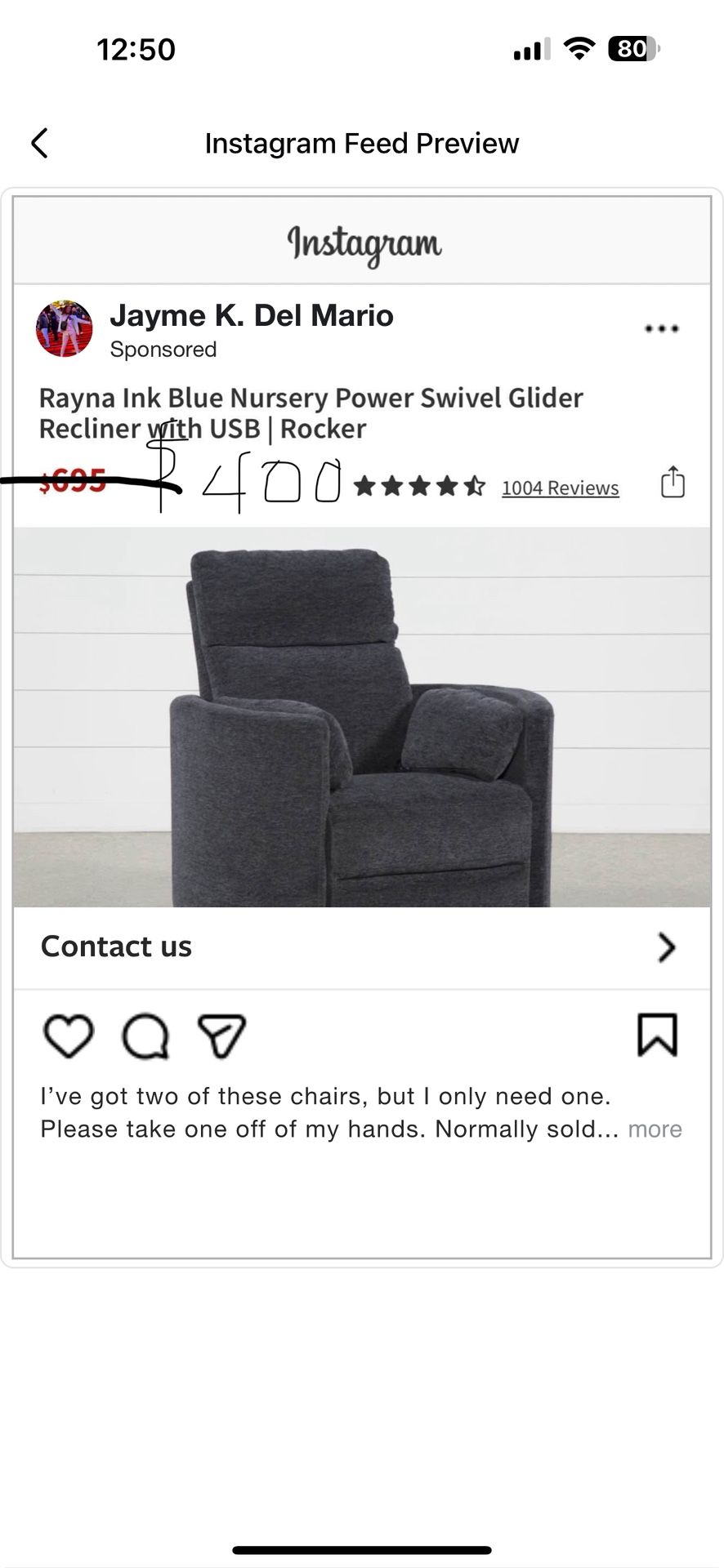This screenshot has height=1568, width=724.
Task: Open the recliner chair ad image
Action: coord(361,717)
